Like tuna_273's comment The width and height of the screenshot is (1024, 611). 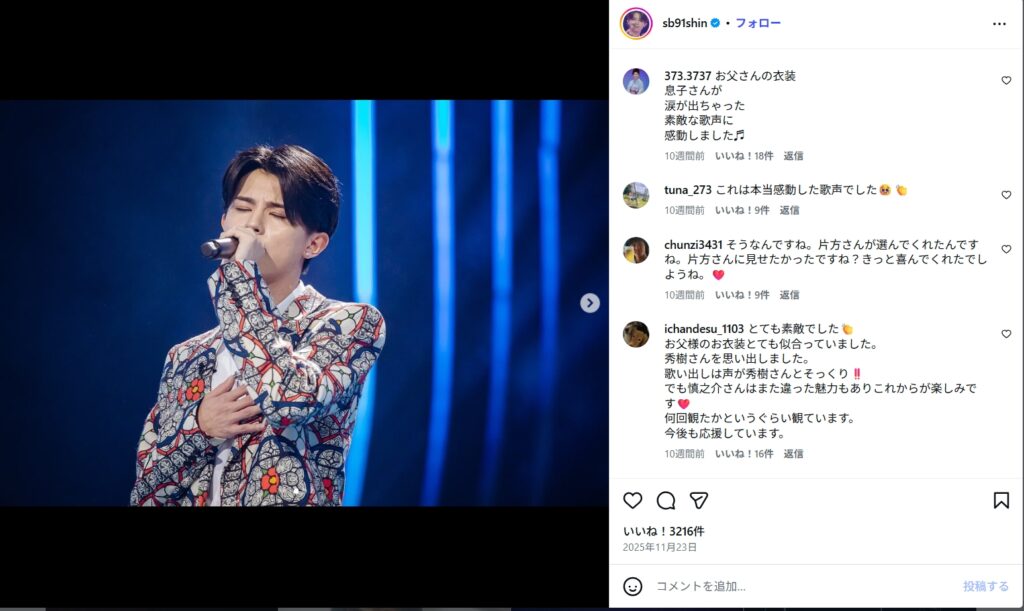coord(1006,195)
